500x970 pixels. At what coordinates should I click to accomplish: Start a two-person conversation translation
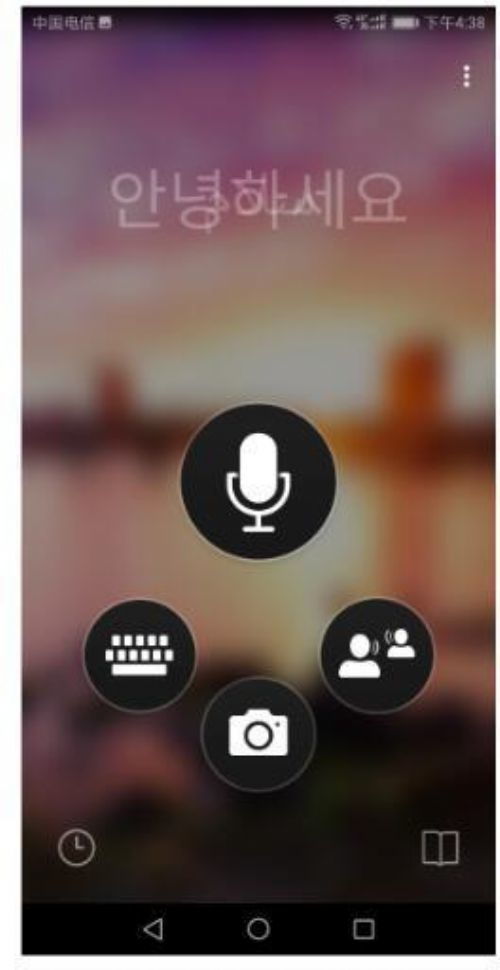pyautogui.click(x=377, y=655)
